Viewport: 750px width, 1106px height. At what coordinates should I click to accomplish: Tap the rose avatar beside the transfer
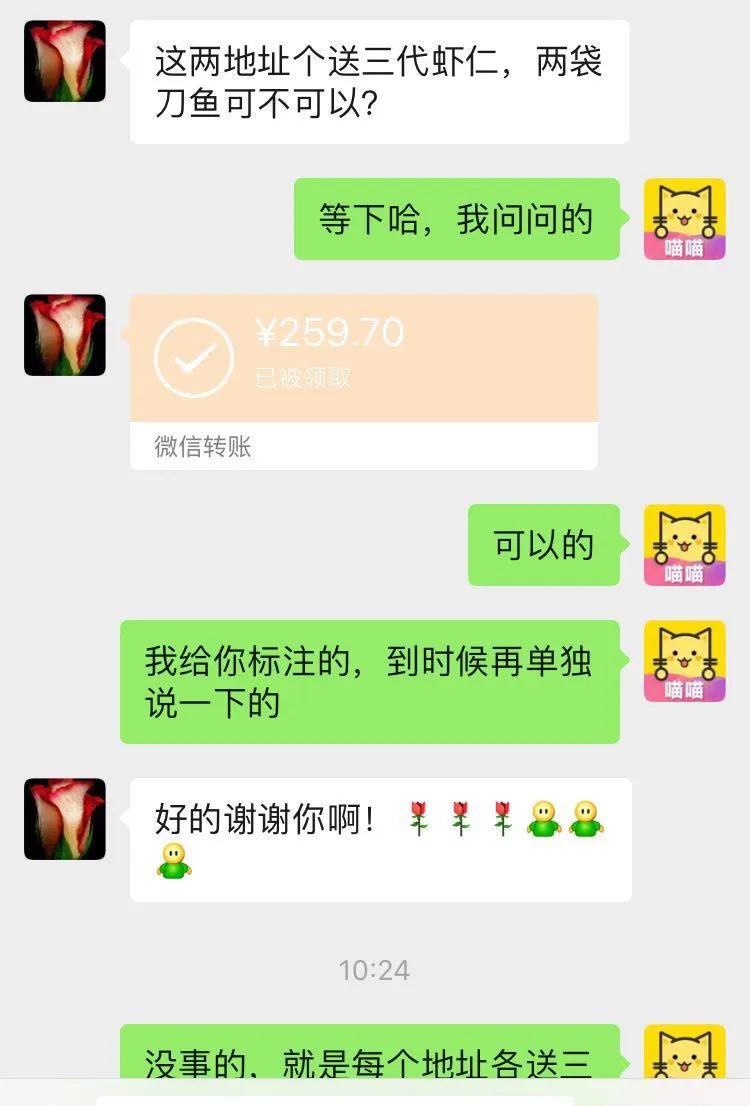[x=63, y=337]
